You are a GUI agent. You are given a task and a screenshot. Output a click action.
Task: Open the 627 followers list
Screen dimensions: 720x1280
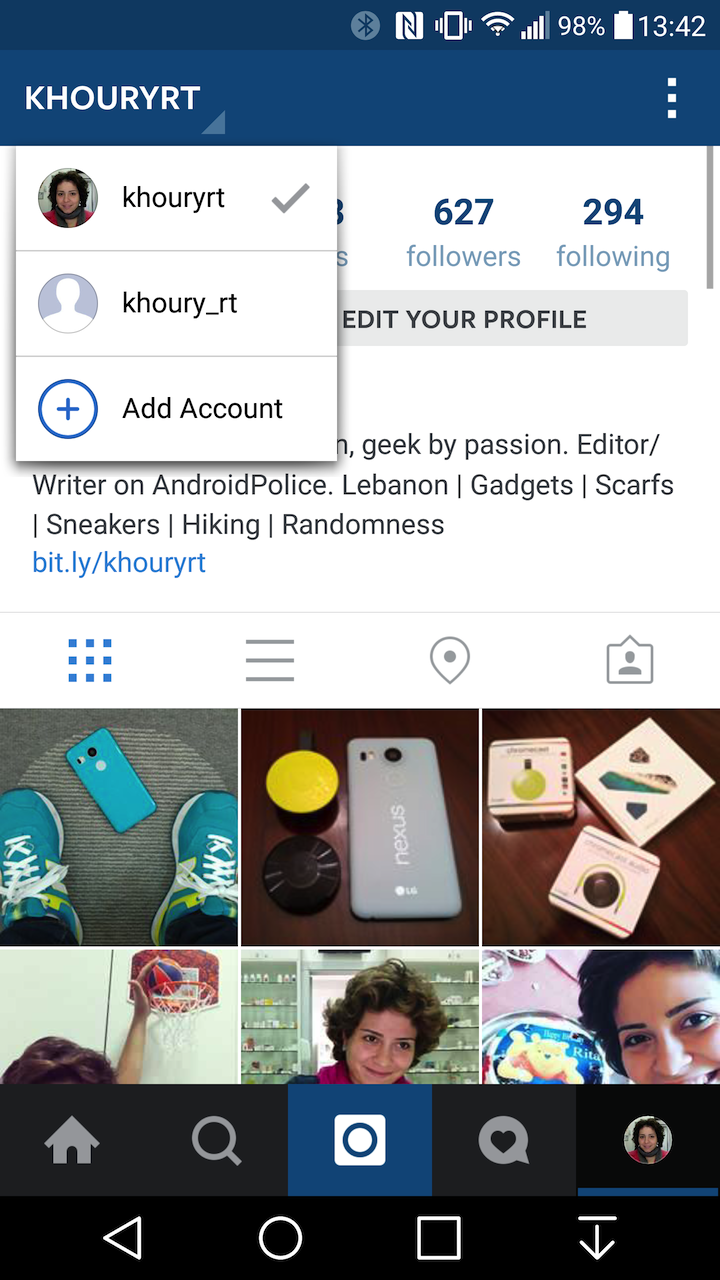click(x=463, y=232)
